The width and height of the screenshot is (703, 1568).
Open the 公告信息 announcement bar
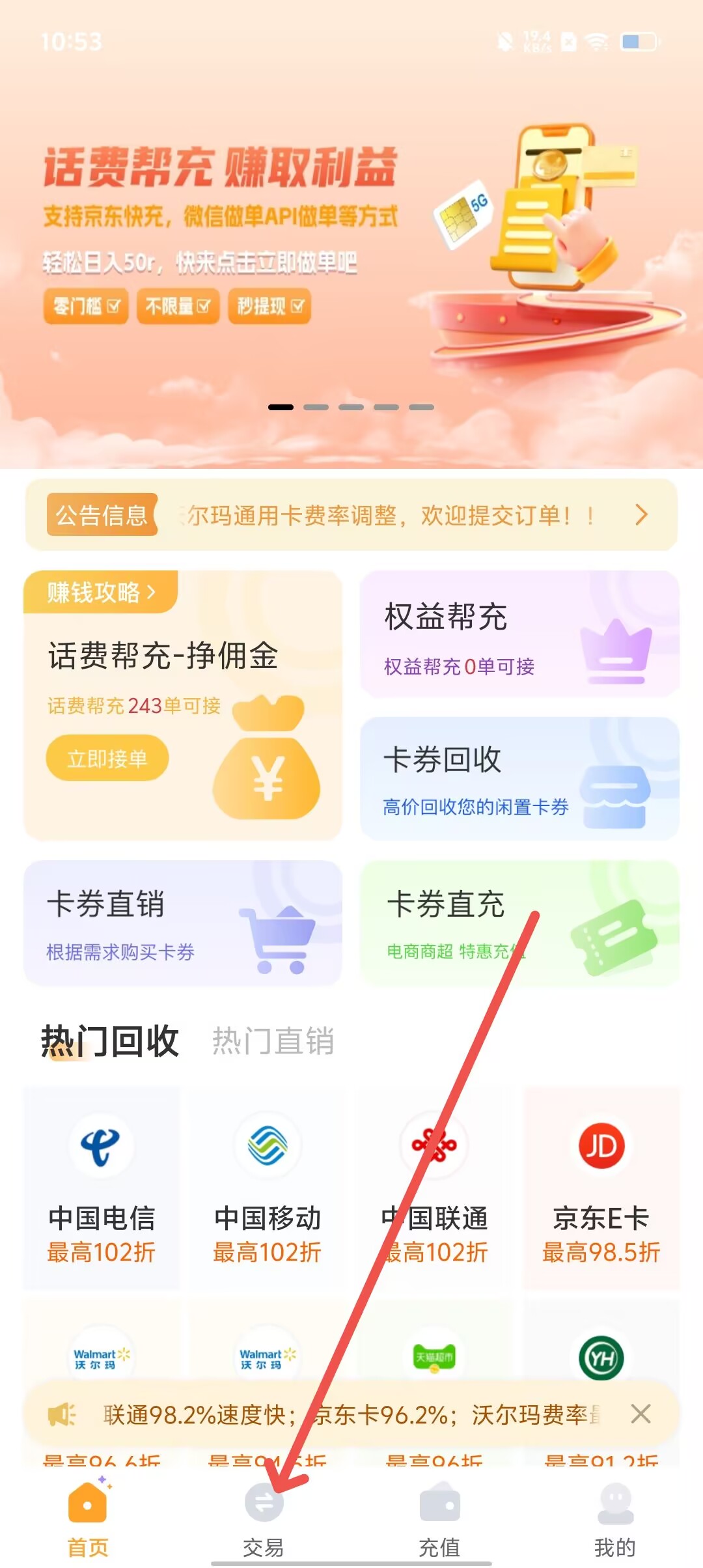coord(351,515)
